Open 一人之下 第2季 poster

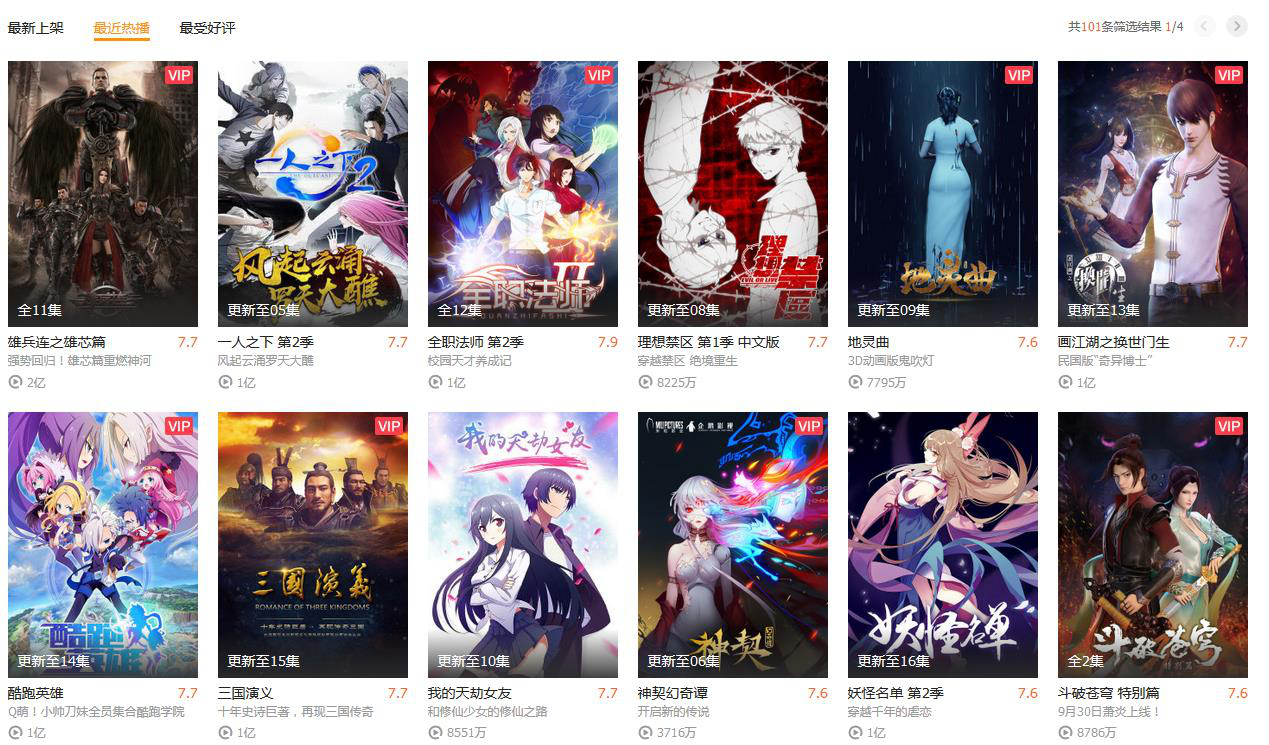[313, 193]
